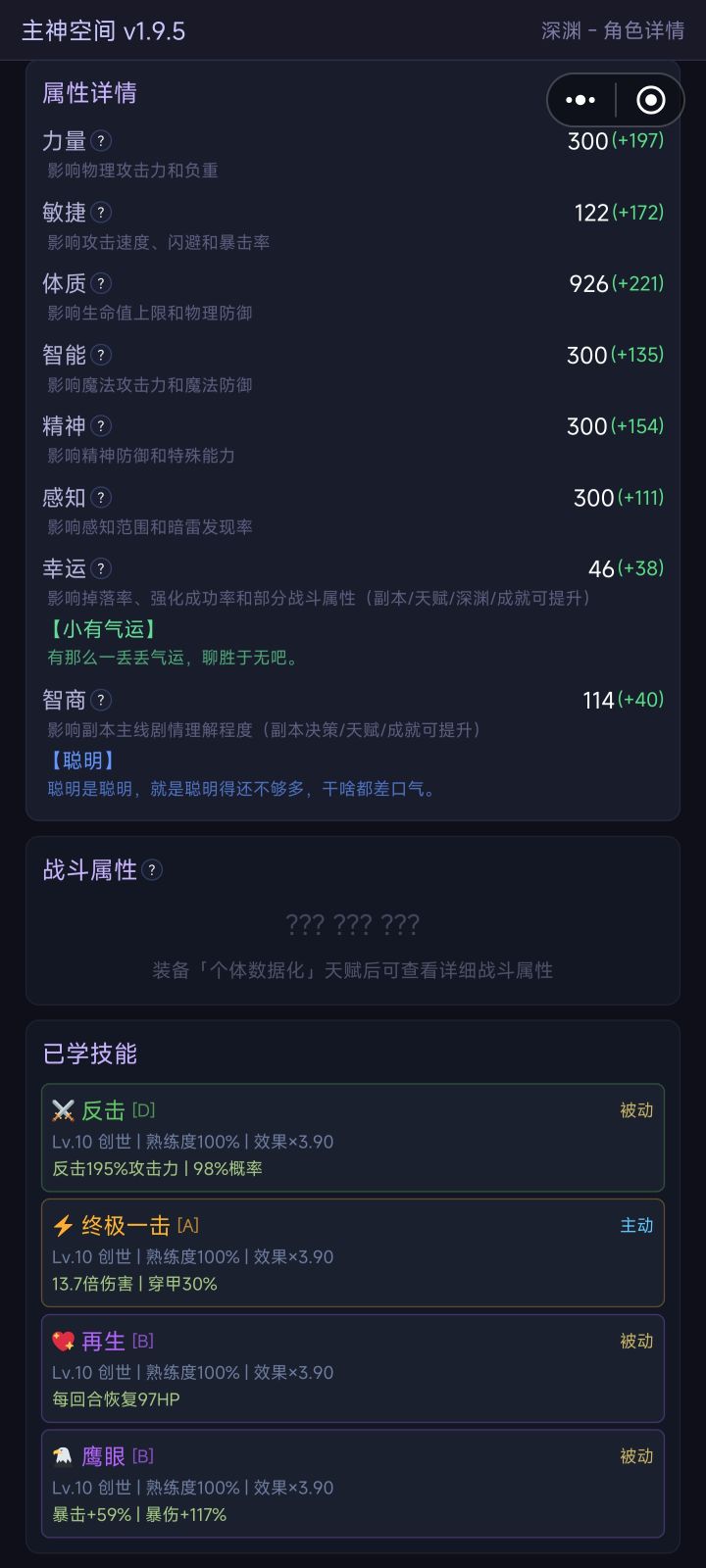Open the 终极一击 skill card
The height and width of the screenshot is (1568, 706).
coord(353,1252)
